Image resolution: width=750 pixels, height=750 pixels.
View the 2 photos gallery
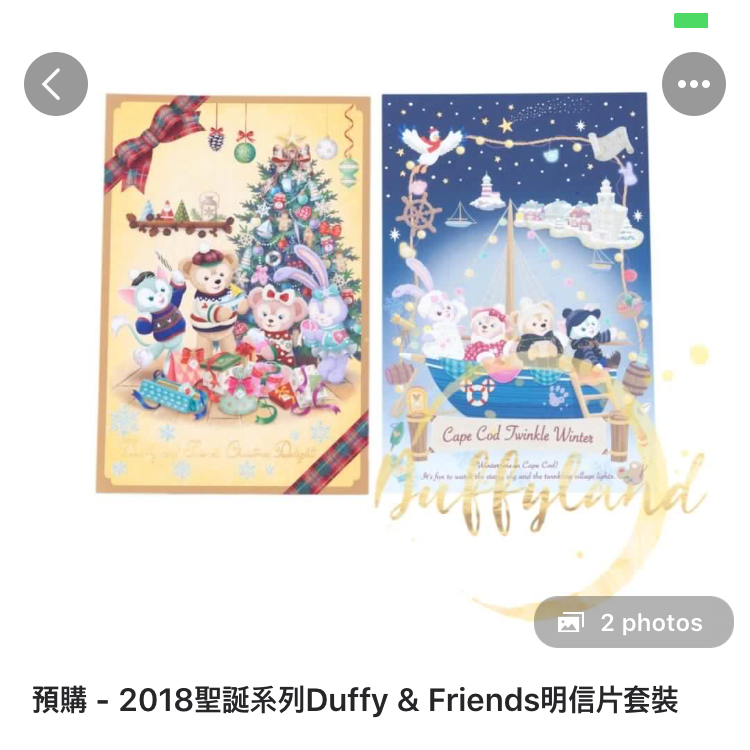[633, 622]
